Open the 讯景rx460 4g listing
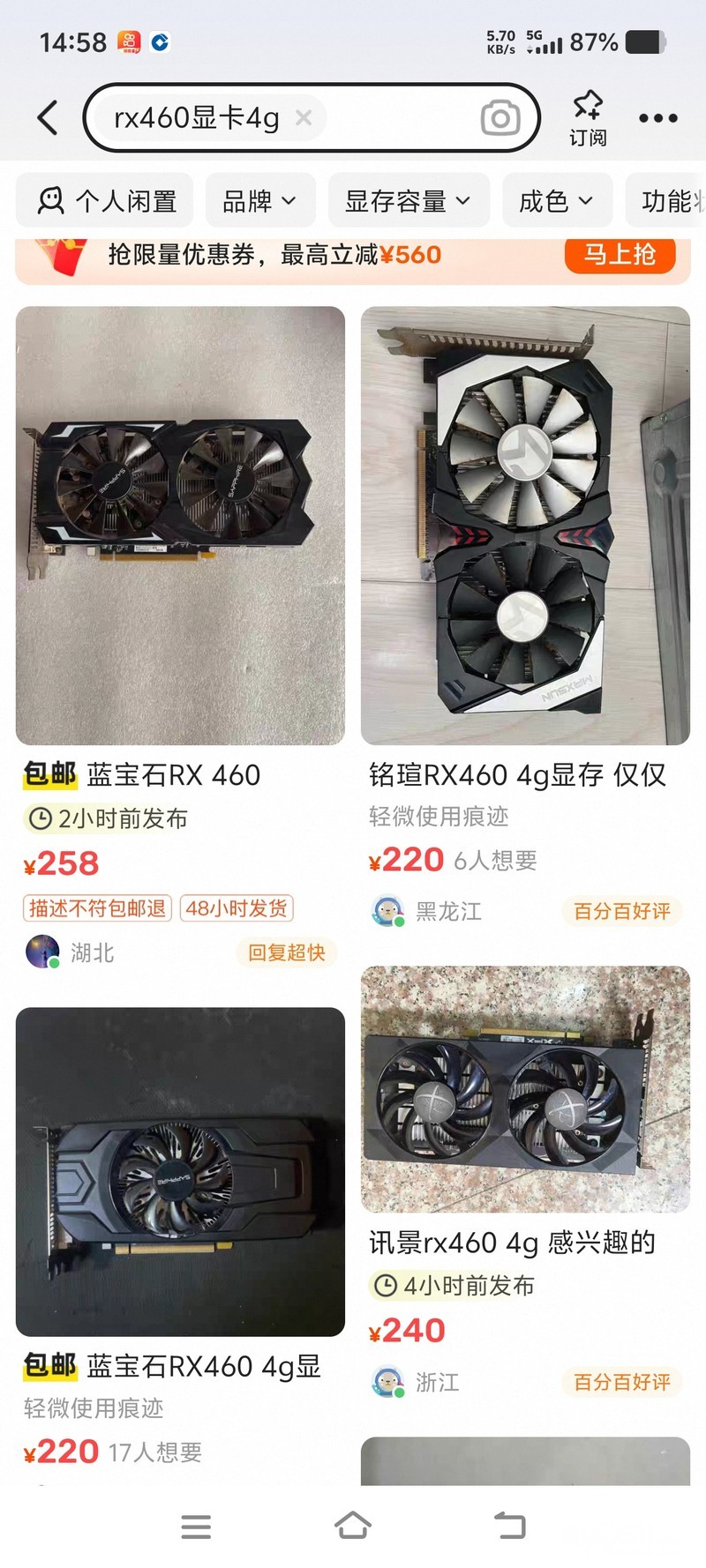706x1568 pixels. 525,1088
